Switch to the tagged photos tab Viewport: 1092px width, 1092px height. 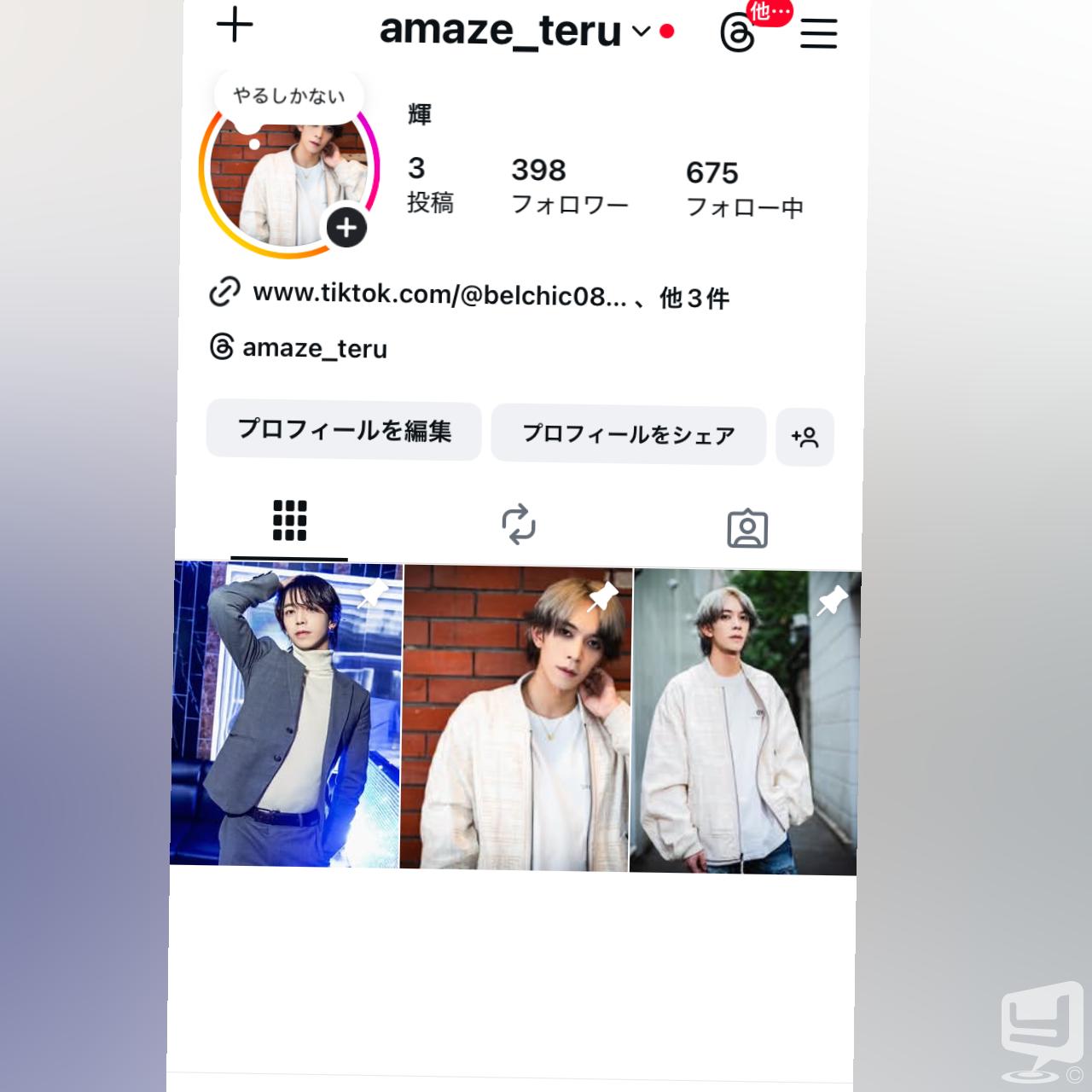click(x=746, y=529)
